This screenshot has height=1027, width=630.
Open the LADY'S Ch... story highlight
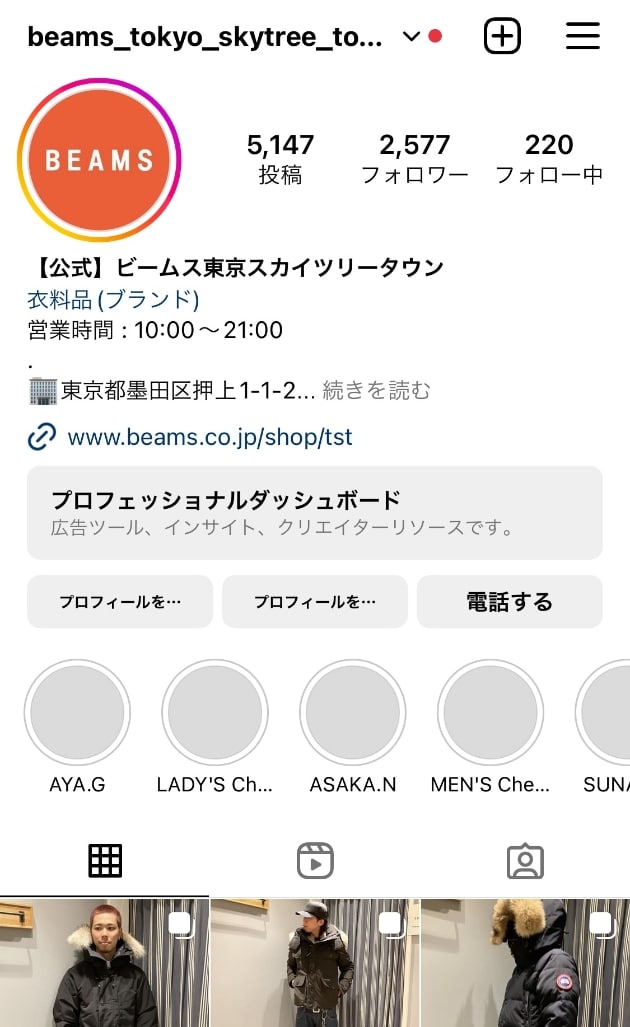point(215,712)
